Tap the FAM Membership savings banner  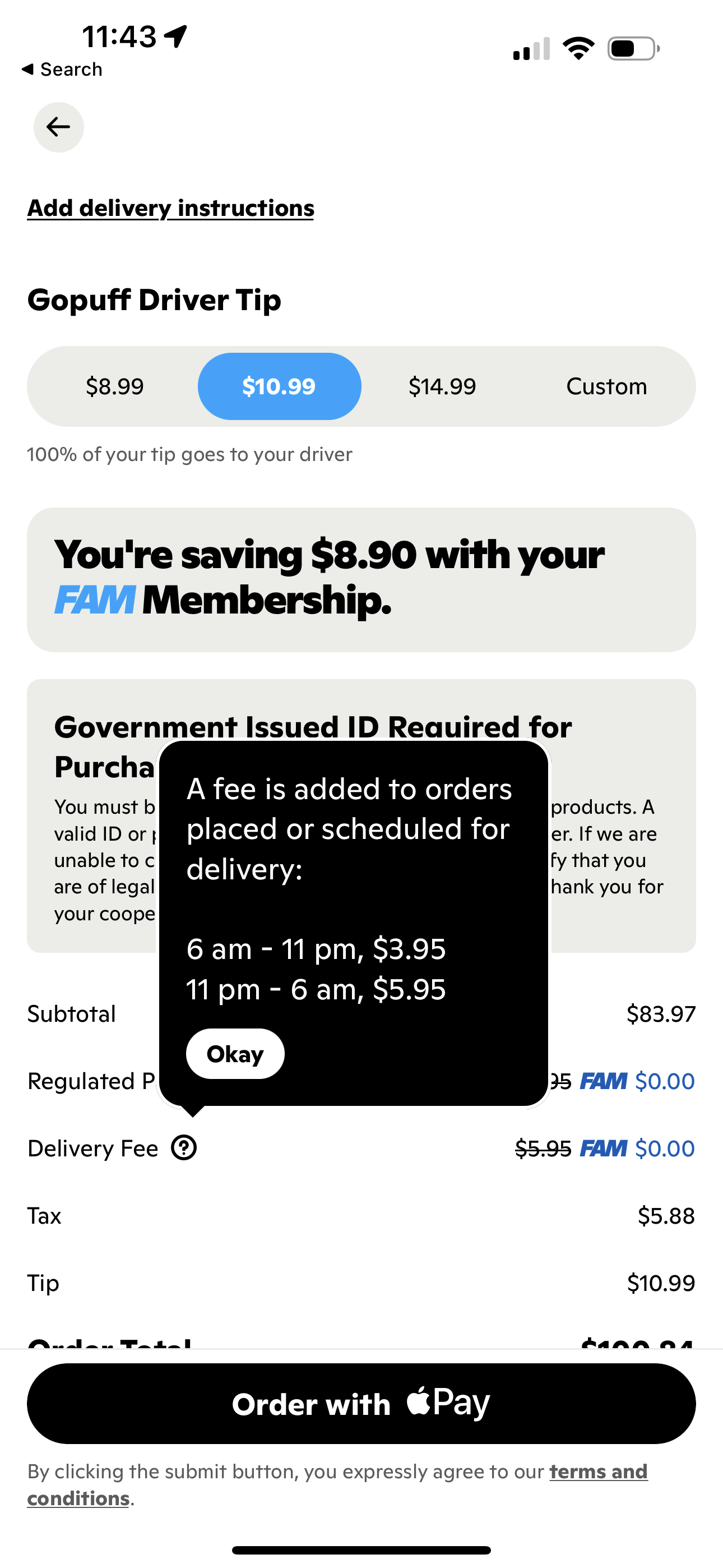360,578
